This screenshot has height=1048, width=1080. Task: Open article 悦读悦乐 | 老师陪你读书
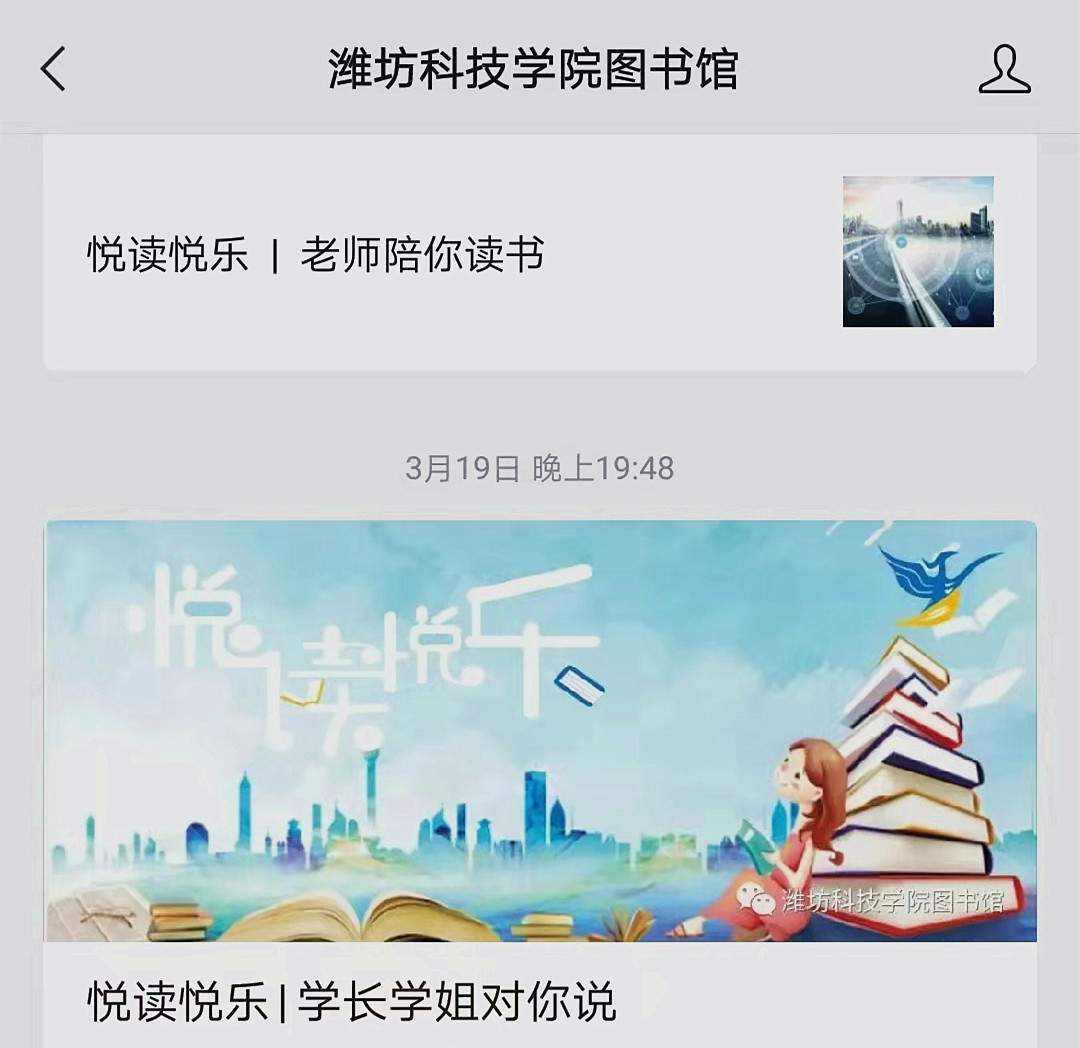pos(316,256)
